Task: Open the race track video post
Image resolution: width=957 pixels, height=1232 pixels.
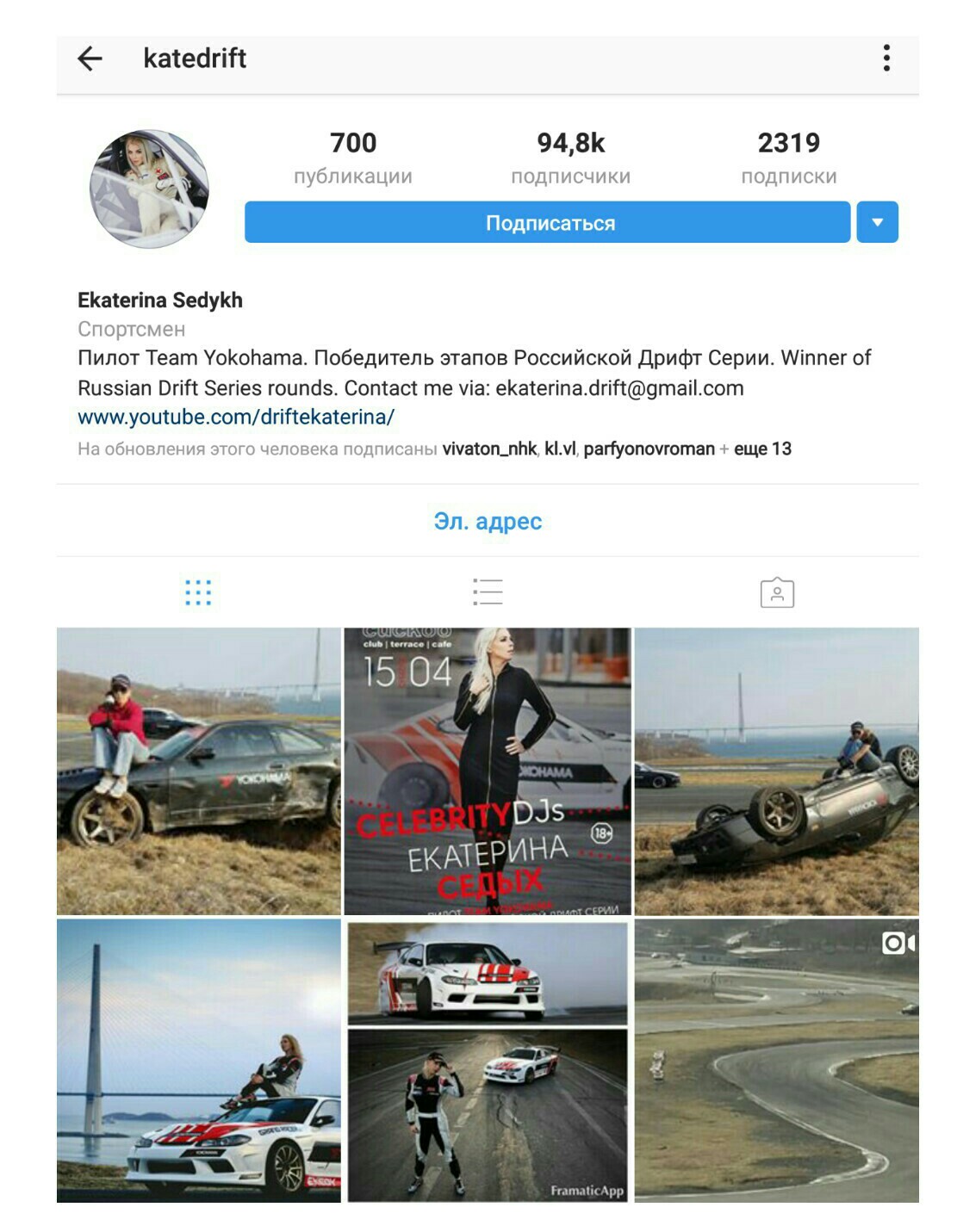Action: click(776, 1060)
